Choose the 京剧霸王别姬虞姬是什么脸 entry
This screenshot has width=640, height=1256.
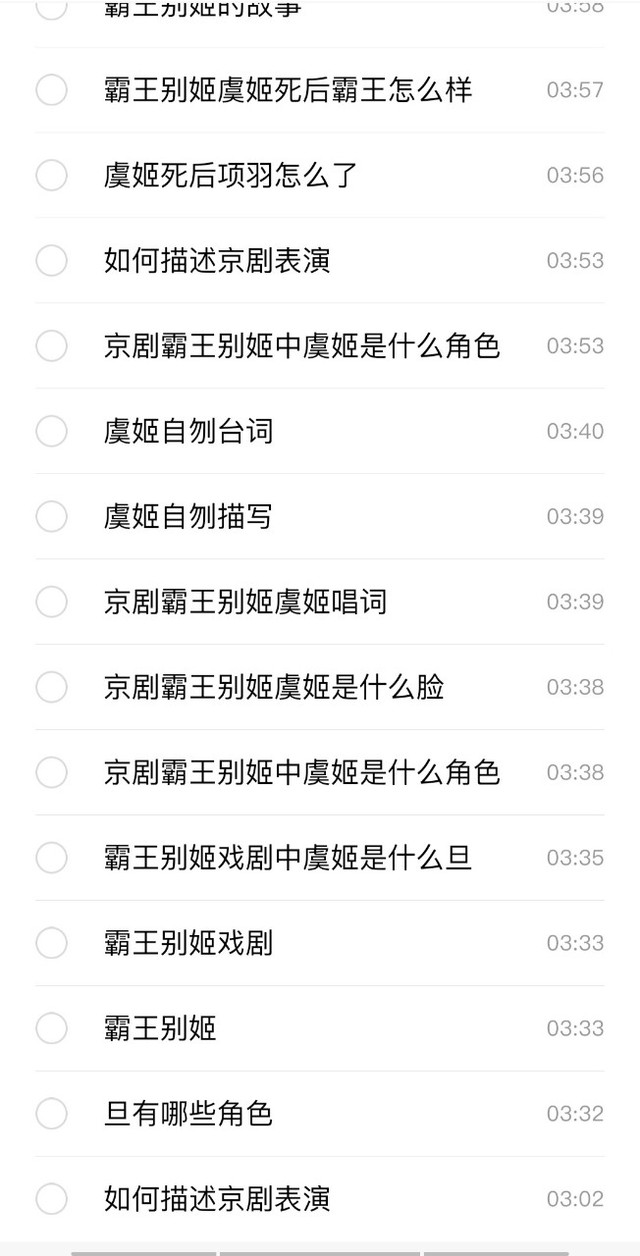tap(51, 687)
